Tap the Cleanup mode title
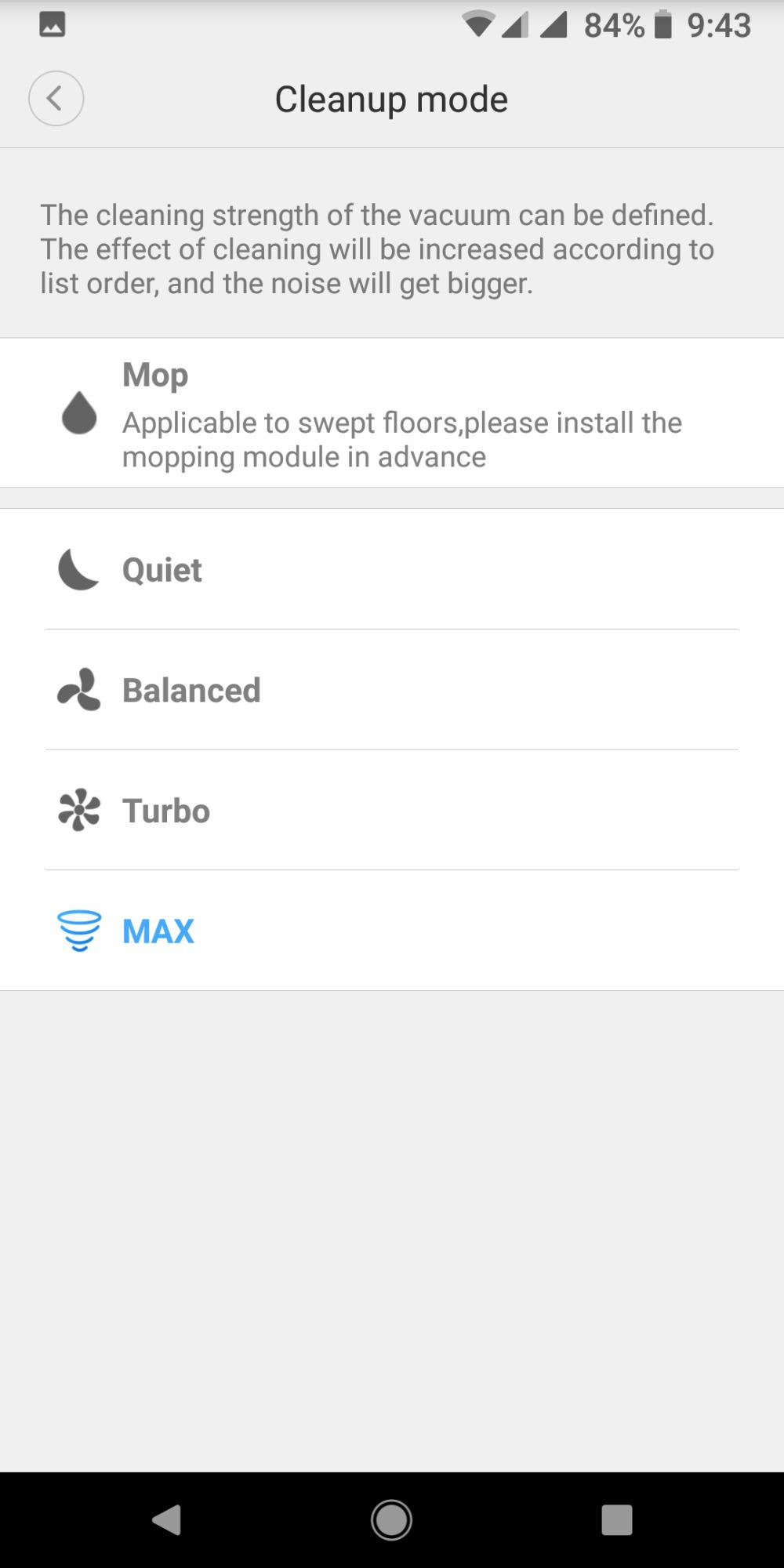The image size is (784, 1568). click(390, 98)
